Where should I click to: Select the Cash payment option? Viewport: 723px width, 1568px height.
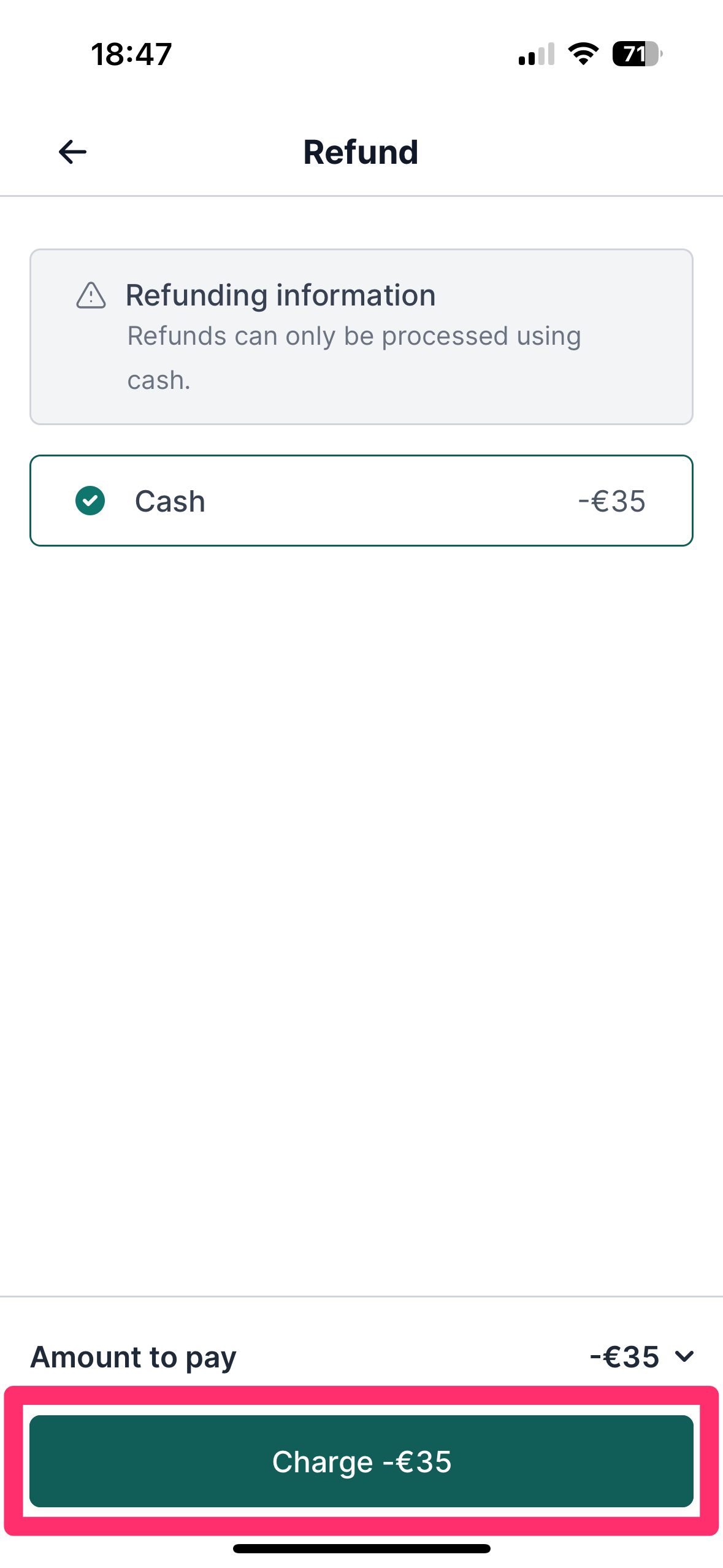[361, 501]
